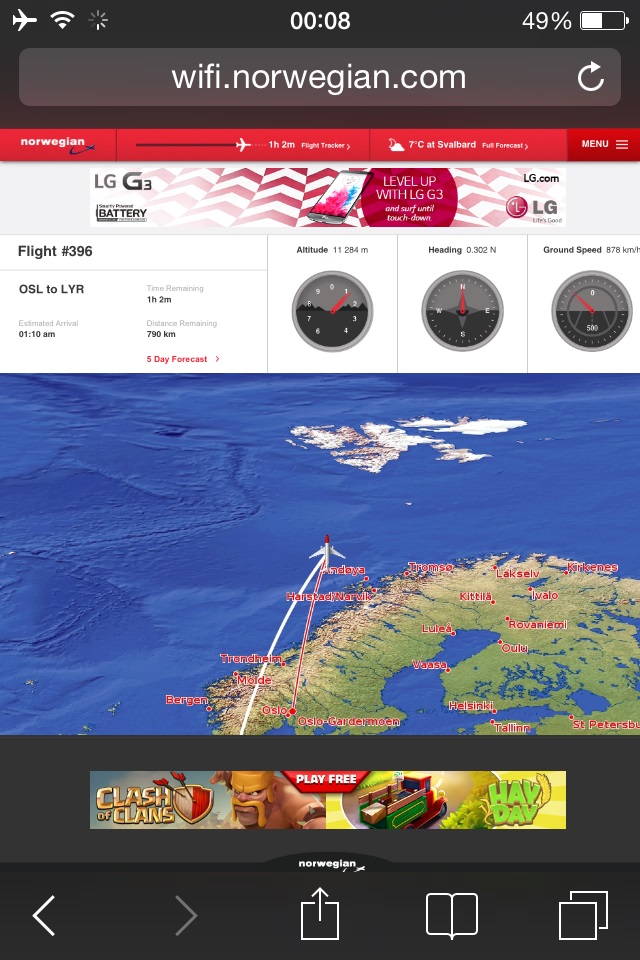
Task: Show open browser tabs
Action: 583,914
